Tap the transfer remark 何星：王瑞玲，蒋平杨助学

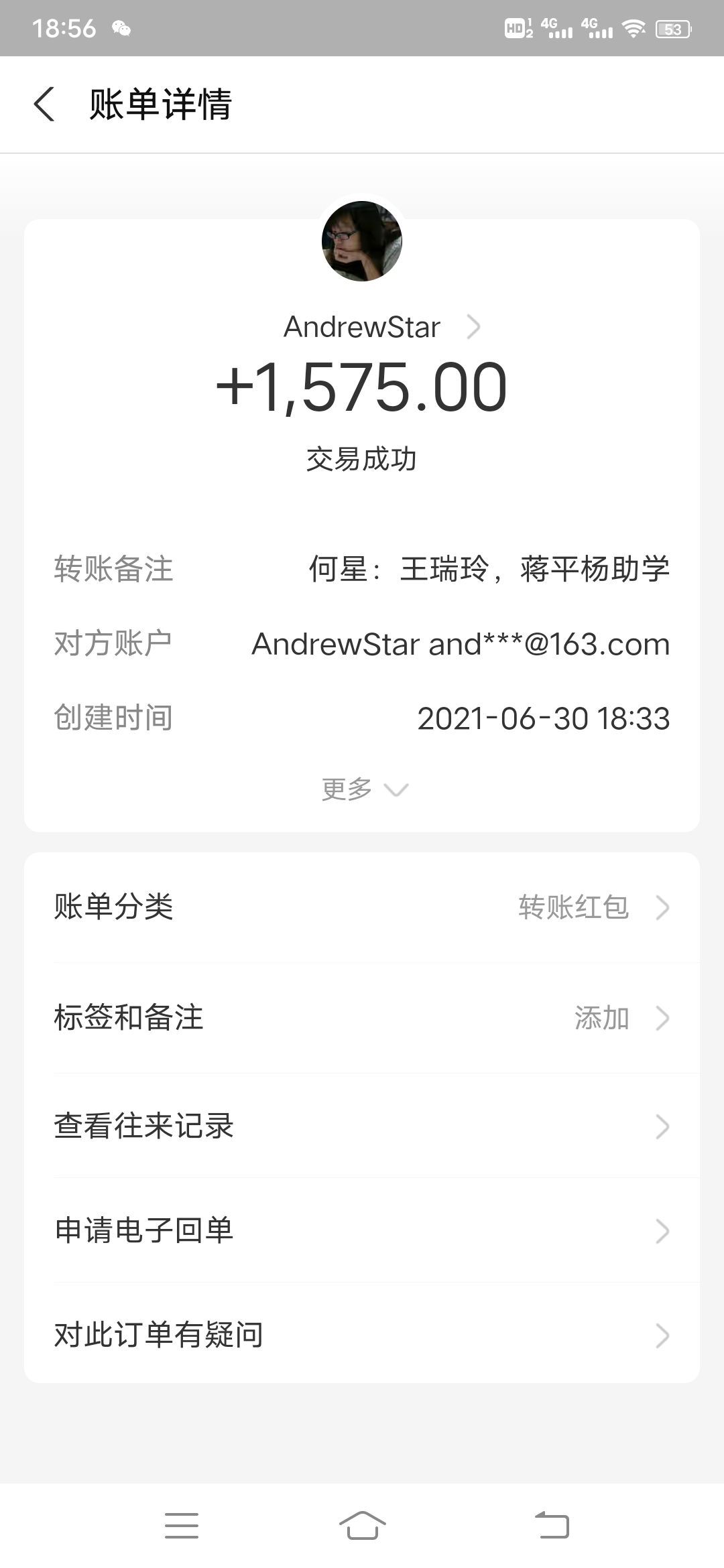point(491,569)
